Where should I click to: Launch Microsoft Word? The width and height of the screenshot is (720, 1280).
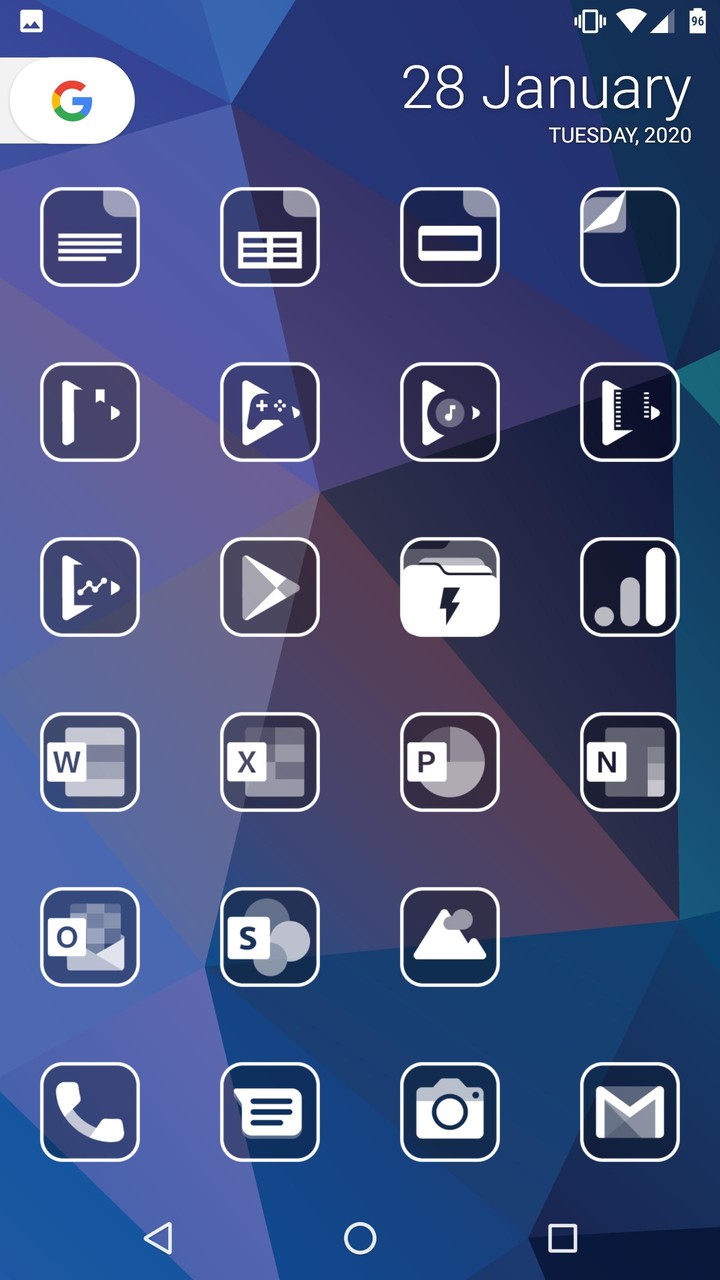[90, 762]
